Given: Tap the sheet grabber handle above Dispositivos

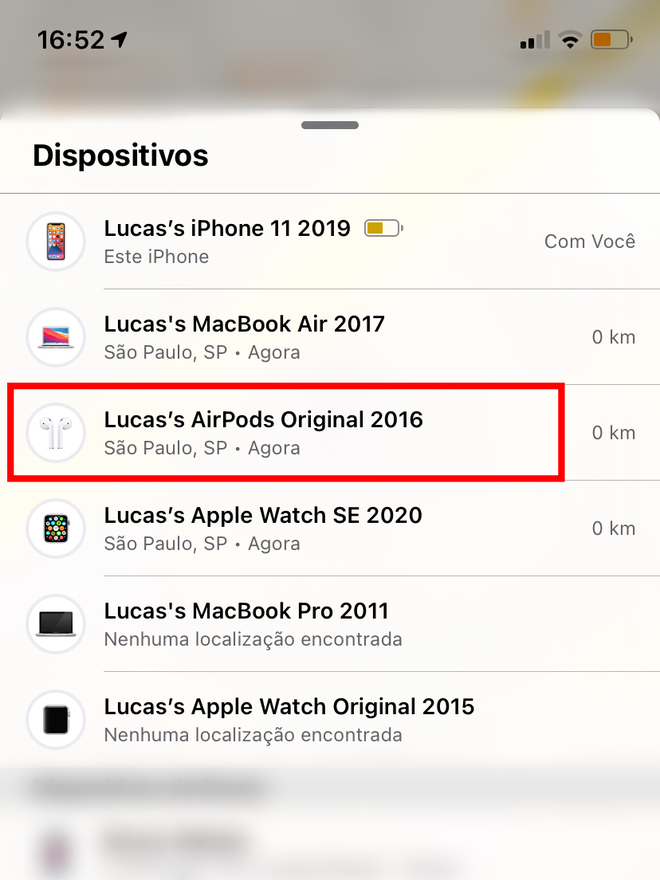Looking at the screenshot, I should pos(329,125).
